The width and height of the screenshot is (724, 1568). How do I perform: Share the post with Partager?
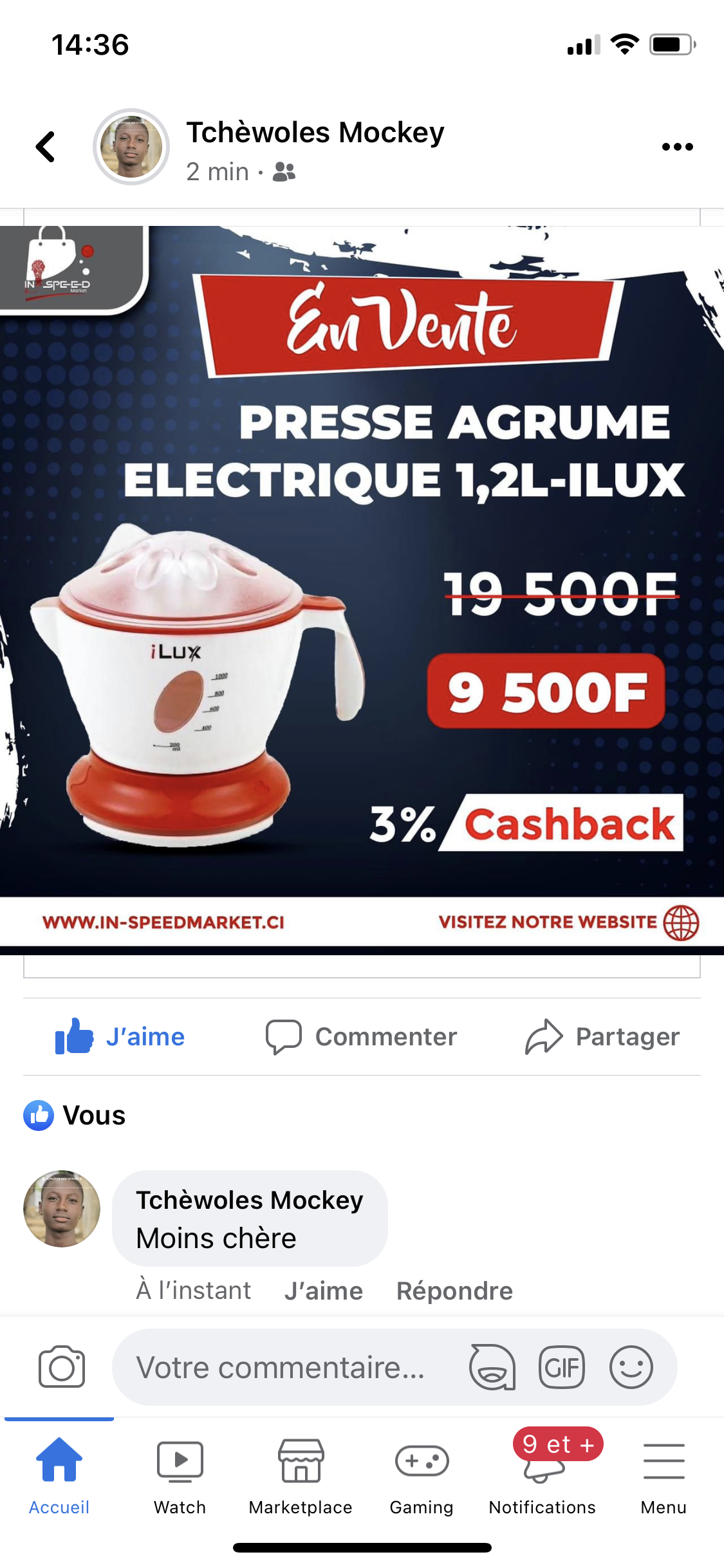tap(602, 1036)
